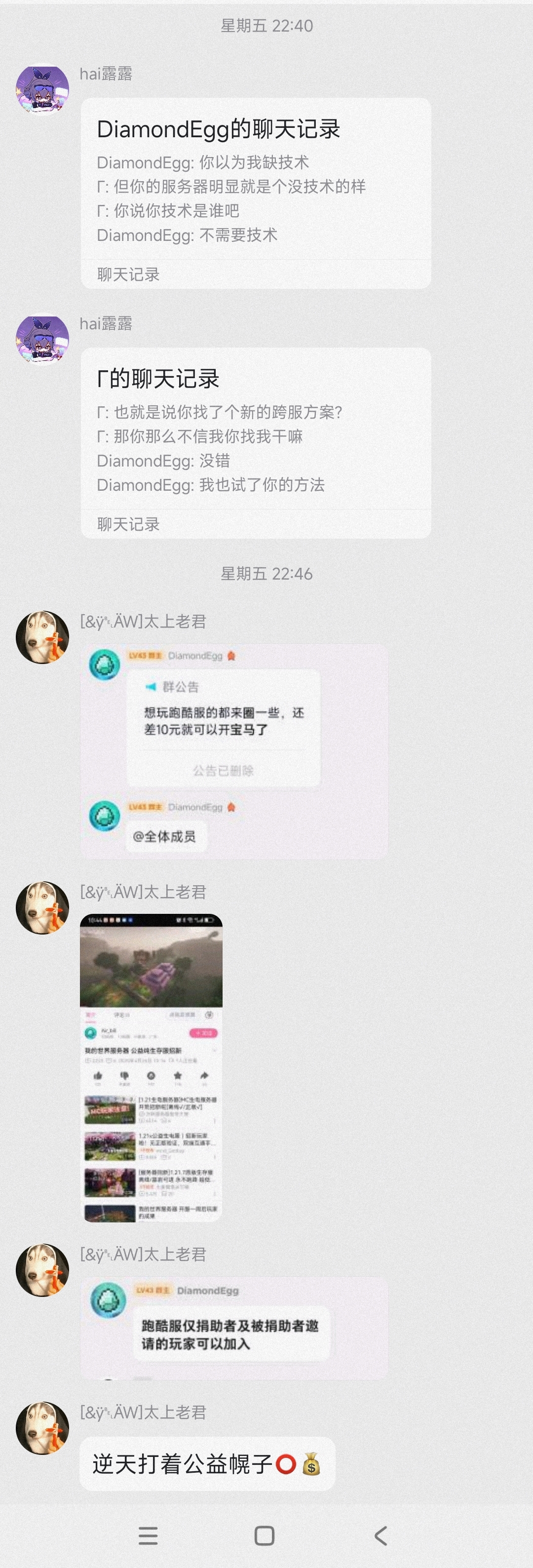Go to the home screen

[x=264, y=1536]
